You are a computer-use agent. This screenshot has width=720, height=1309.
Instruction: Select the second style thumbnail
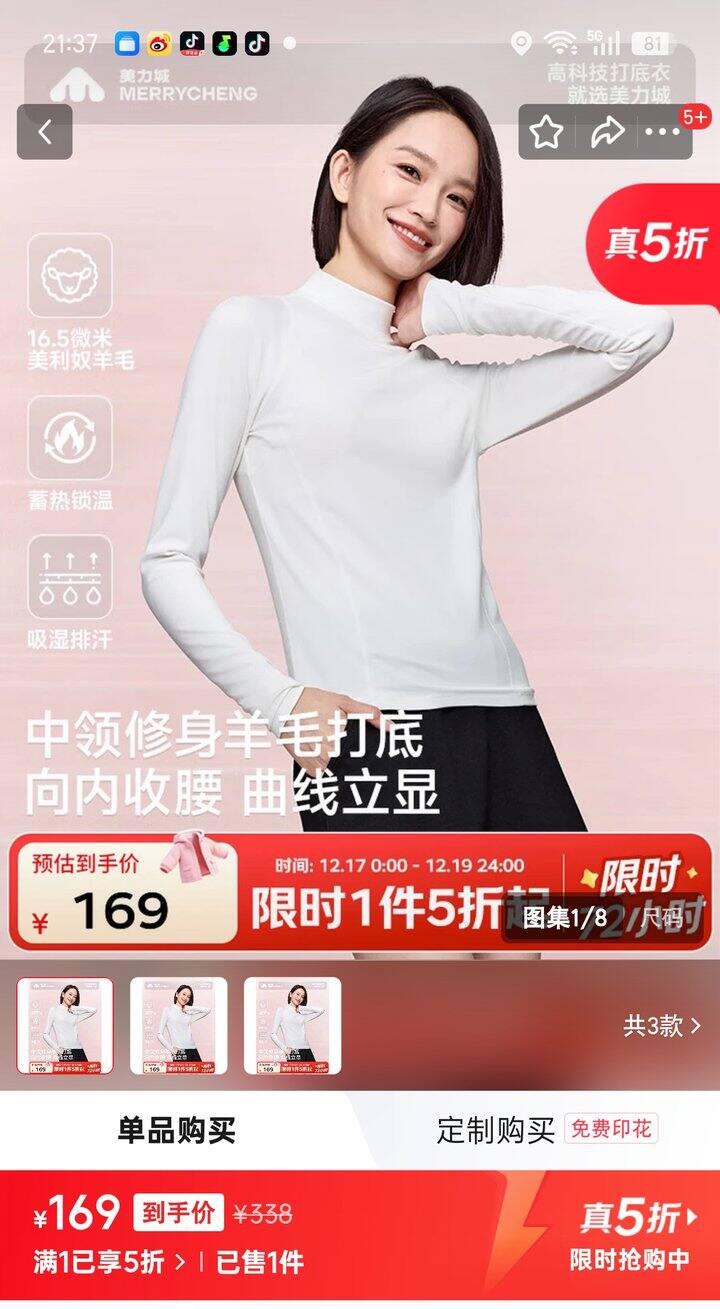click(179, 1026)
